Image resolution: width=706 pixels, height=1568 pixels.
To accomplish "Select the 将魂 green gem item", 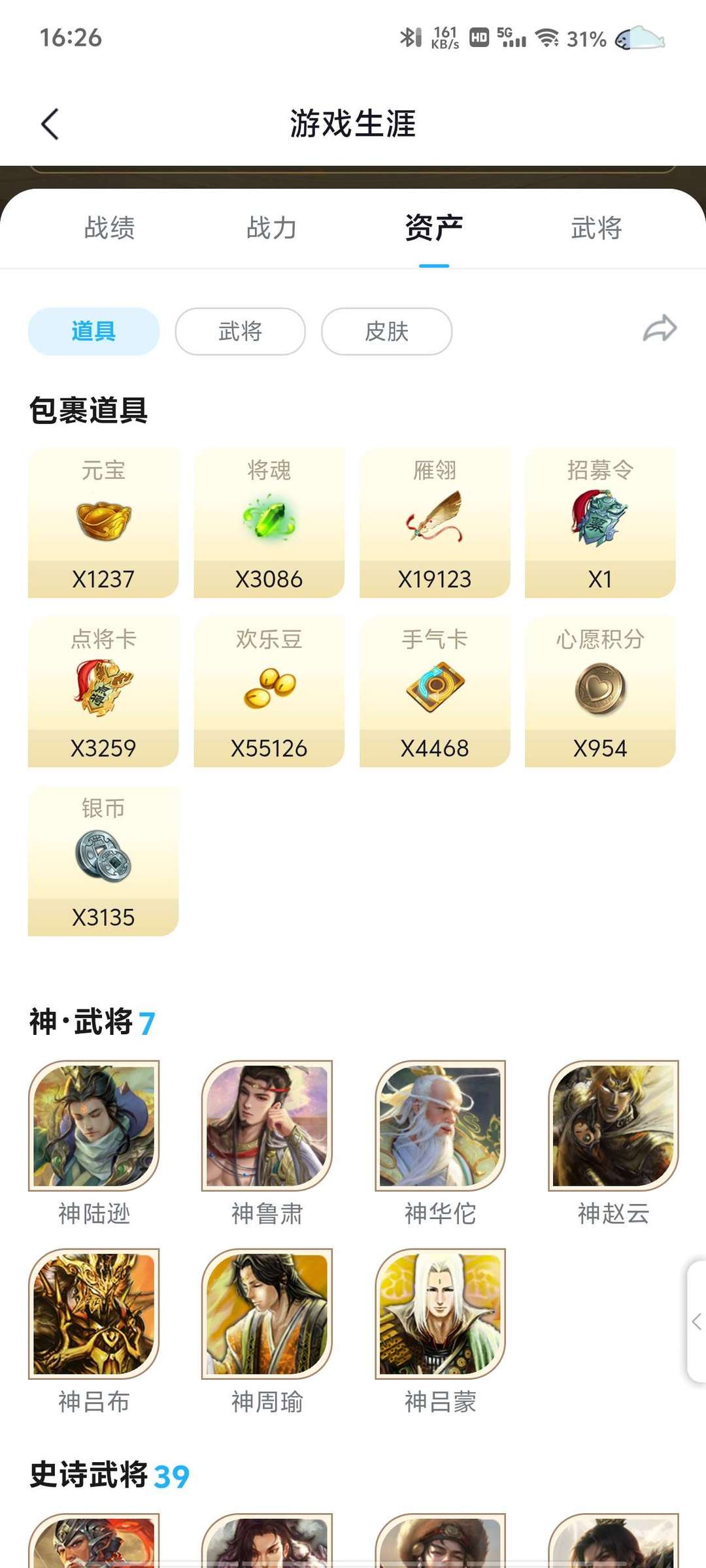I will [x=268, y=518].
